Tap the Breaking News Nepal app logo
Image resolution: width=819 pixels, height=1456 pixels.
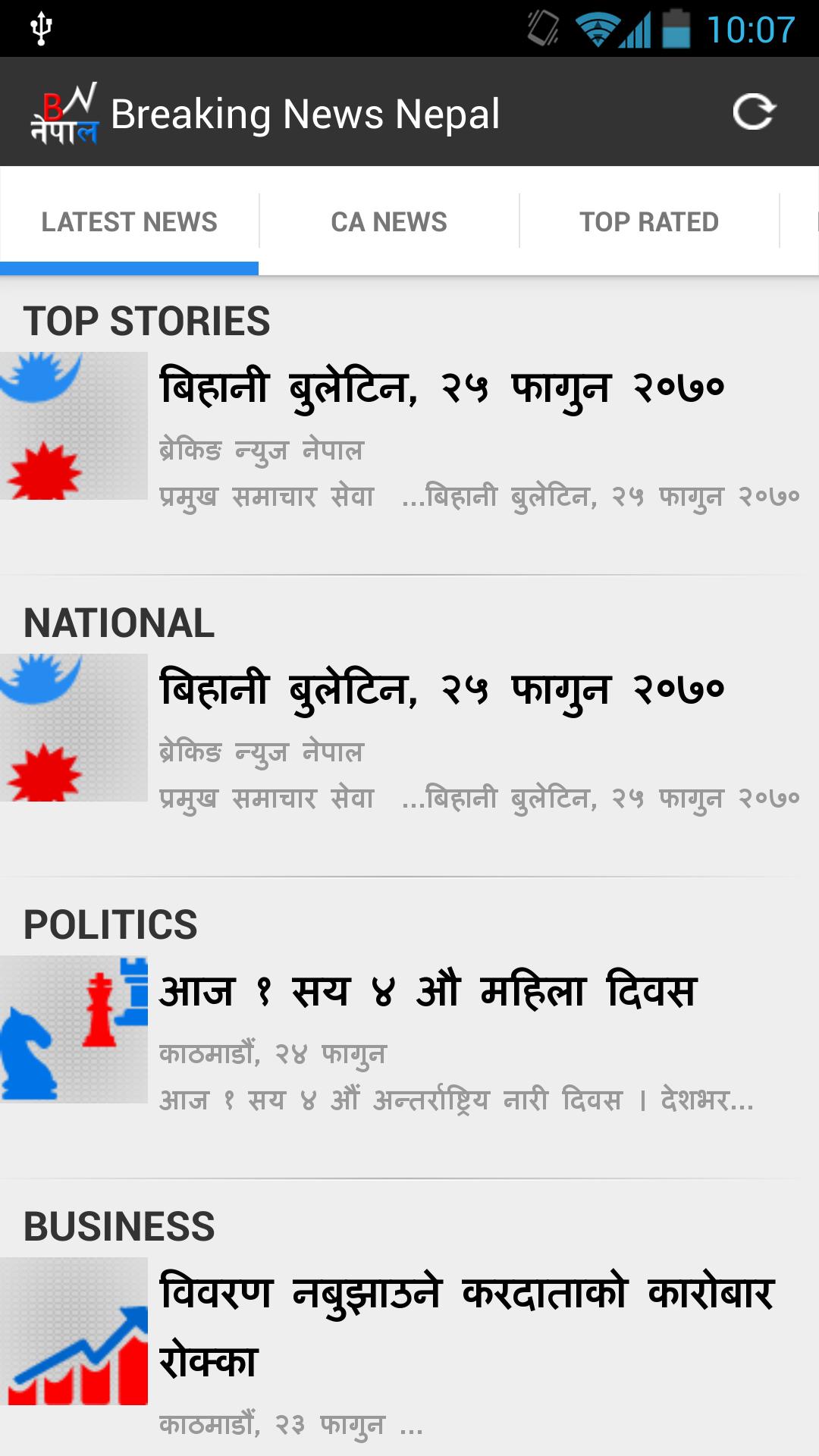pos(64,112)
